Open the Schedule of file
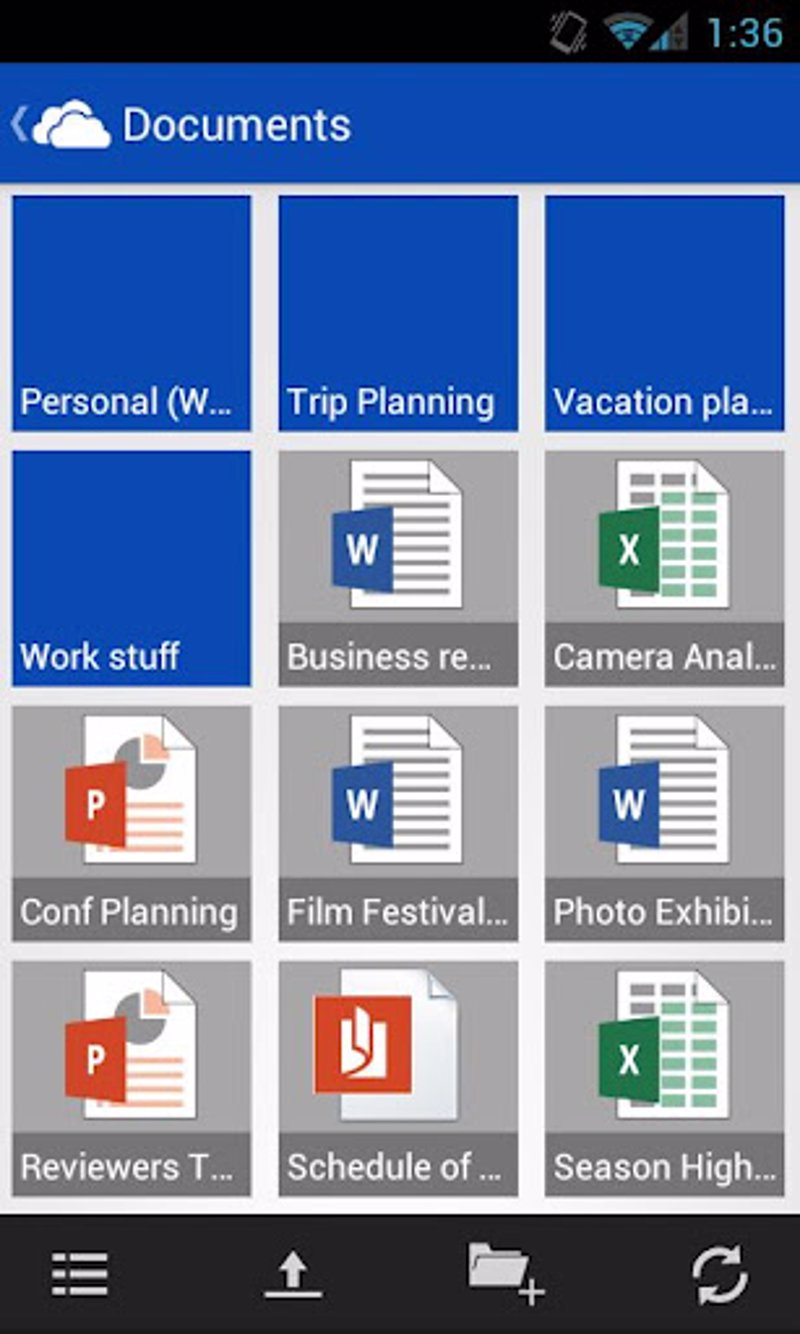 (x=398, y=1078)
